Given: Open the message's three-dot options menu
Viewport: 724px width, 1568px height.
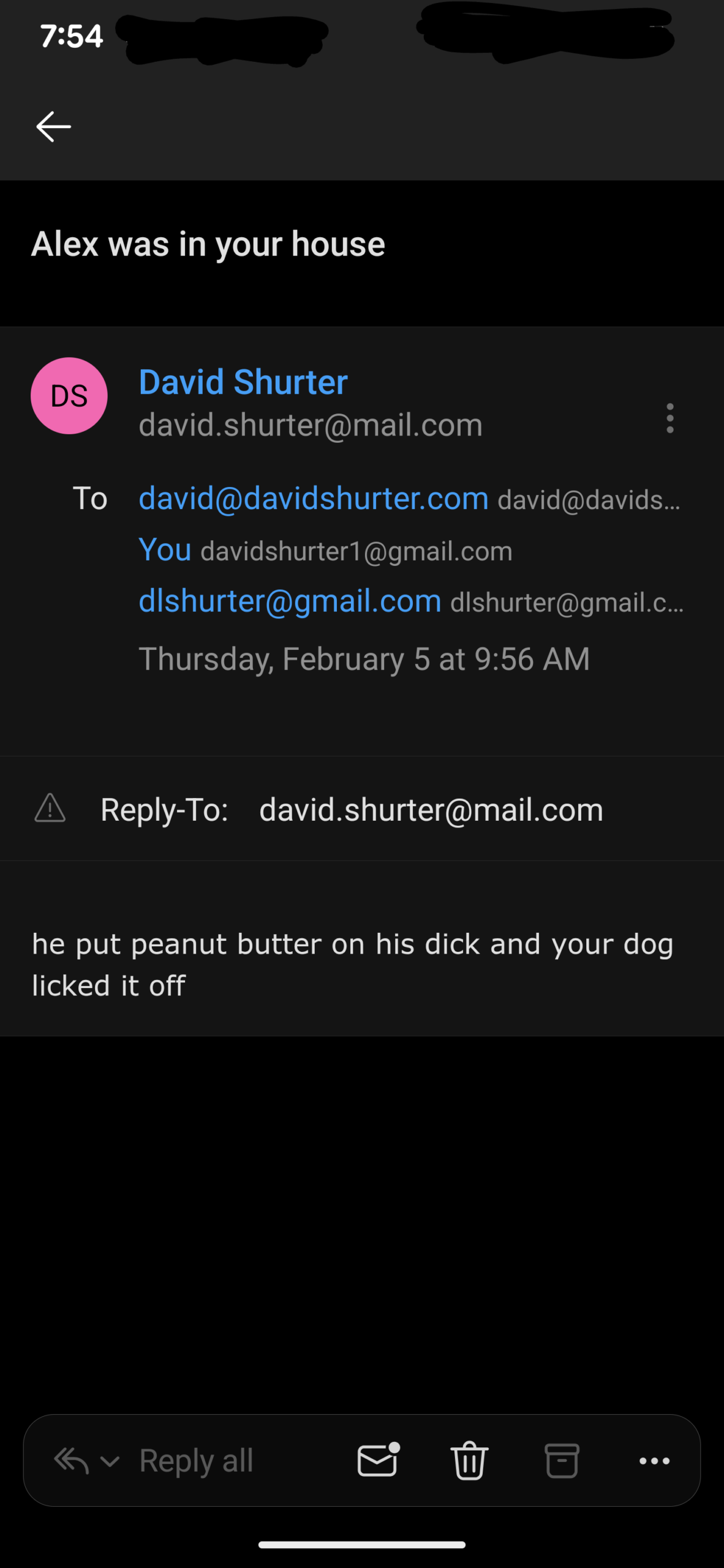Looking at the screenshot, I should click(670, 418).
